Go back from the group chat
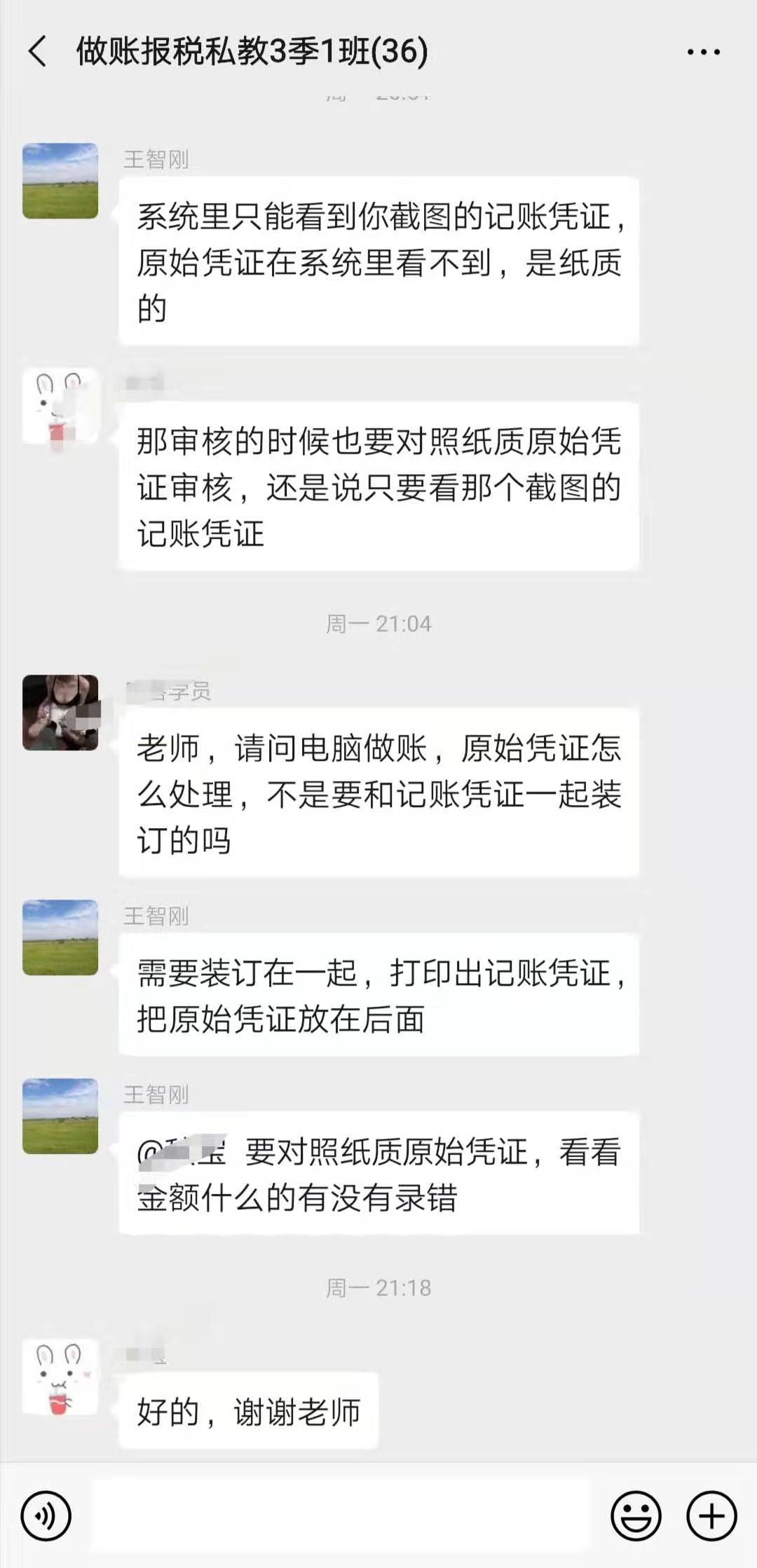Image resolution: width=757 pixels, height=1568 pixels. point(38,52)
